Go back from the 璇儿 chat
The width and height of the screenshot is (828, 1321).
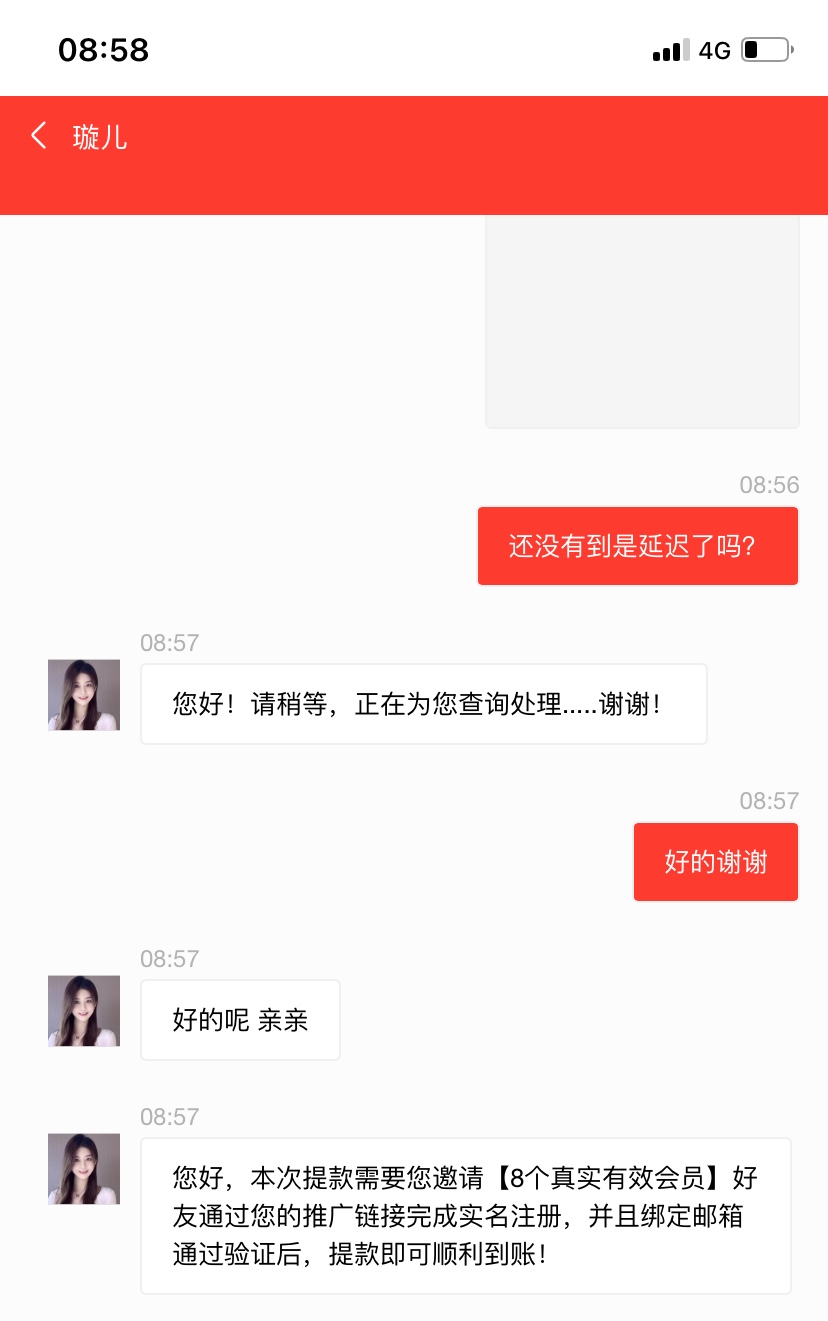point(39,136)
